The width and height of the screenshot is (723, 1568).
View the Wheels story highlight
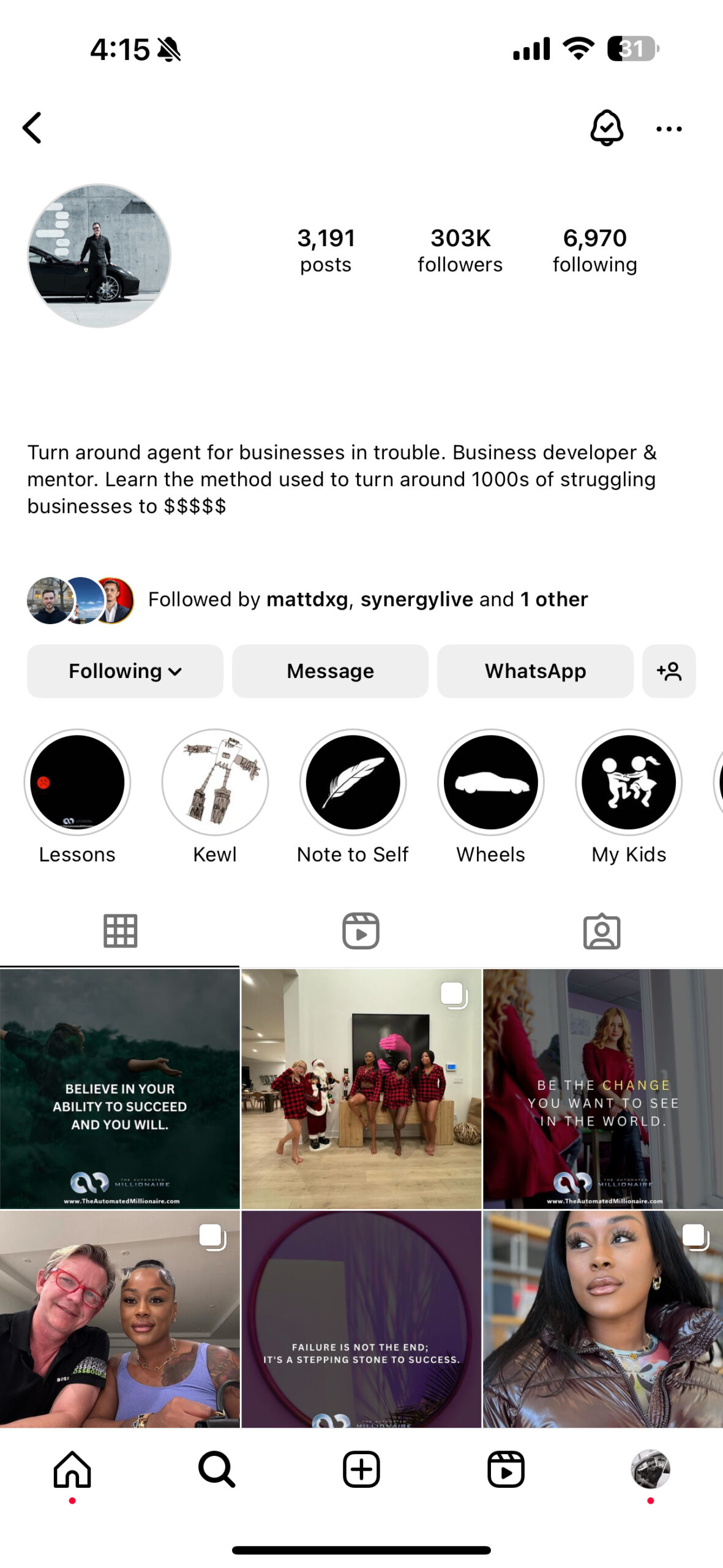tap(490, 782)
